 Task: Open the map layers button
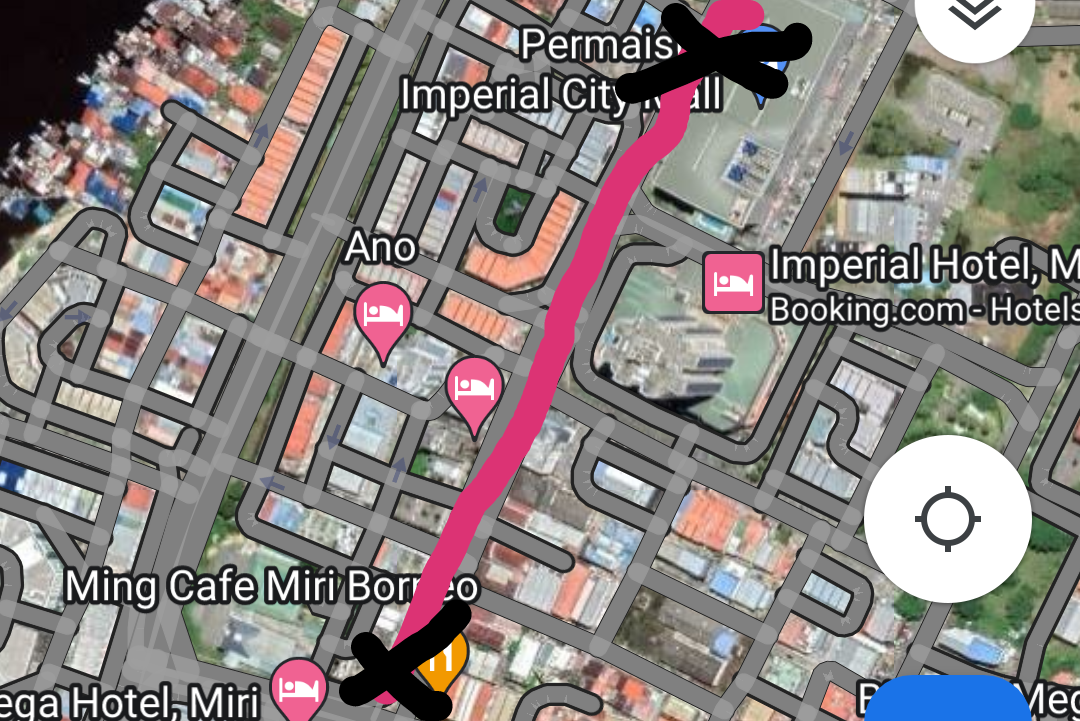click(x=973, y=15)
